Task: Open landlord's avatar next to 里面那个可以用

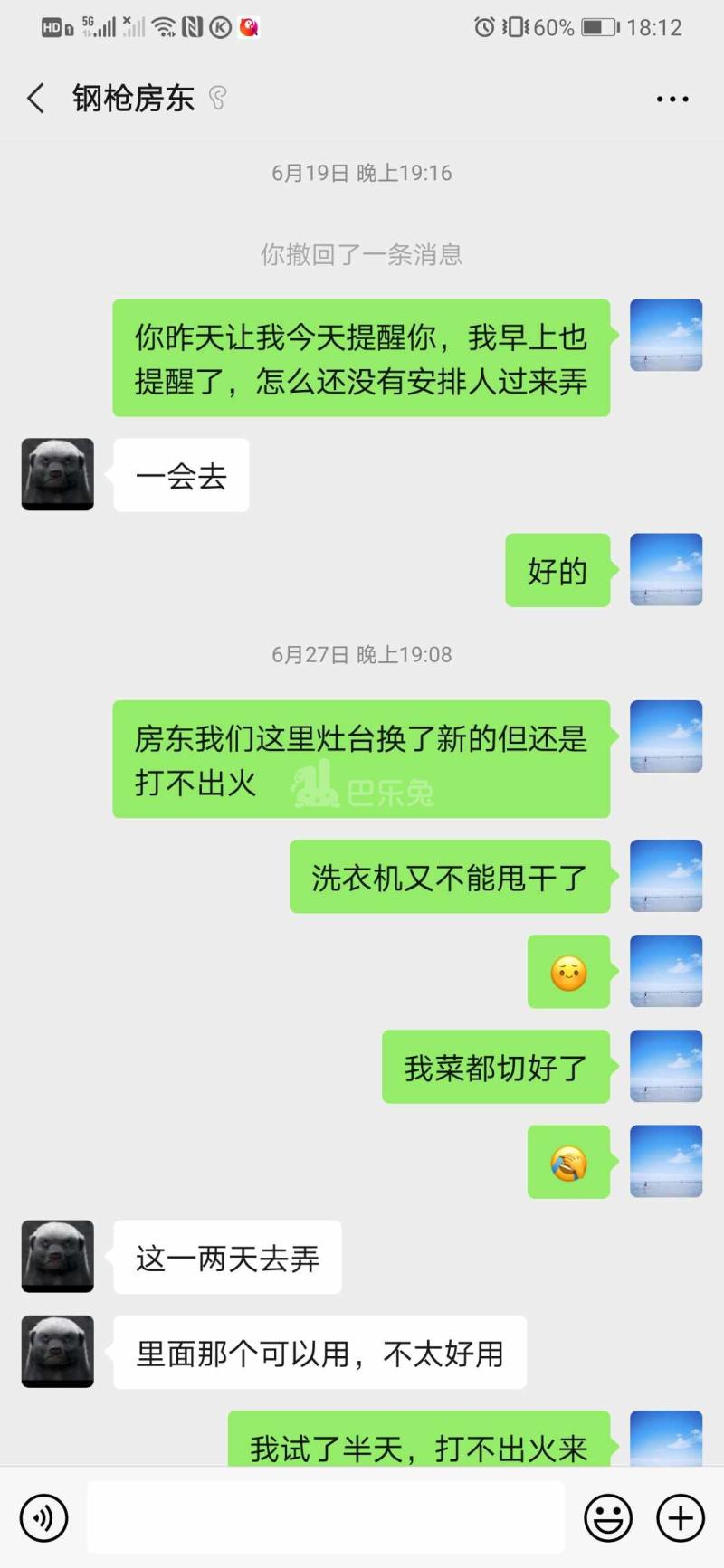Action: click(x=58, y=1352)
